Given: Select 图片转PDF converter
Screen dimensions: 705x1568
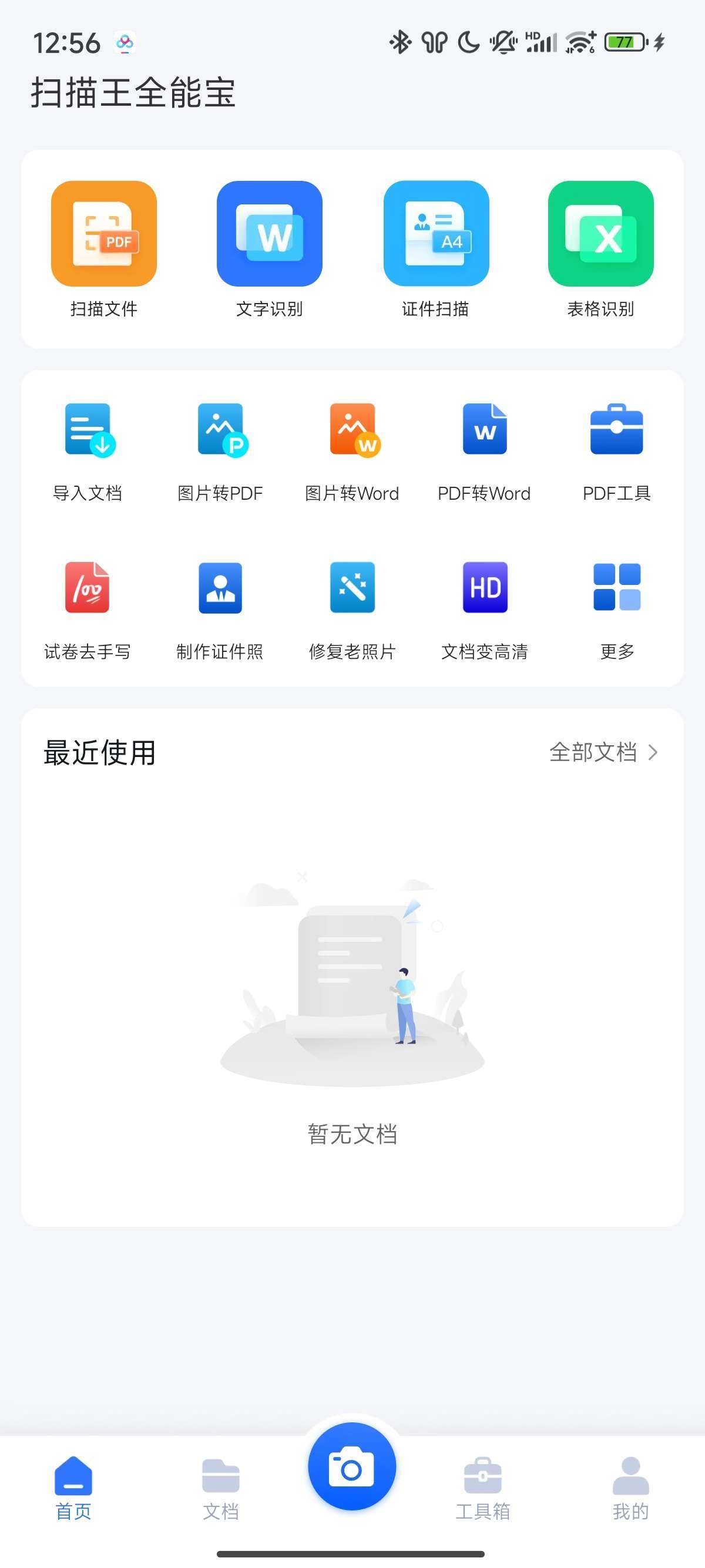Looking at the screenshot, I should (x=220, y=452).
